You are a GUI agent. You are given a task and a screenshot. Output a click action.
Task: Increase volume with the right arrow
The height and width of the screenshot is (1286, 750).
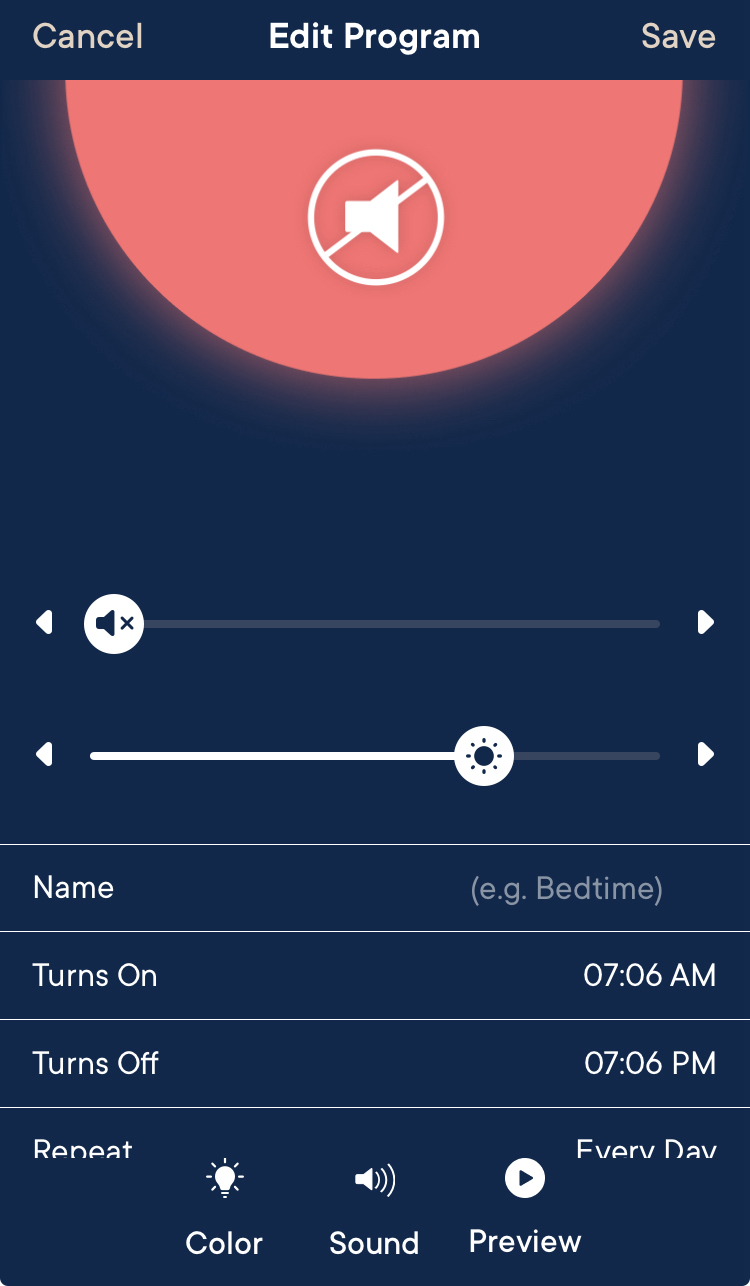706,623
